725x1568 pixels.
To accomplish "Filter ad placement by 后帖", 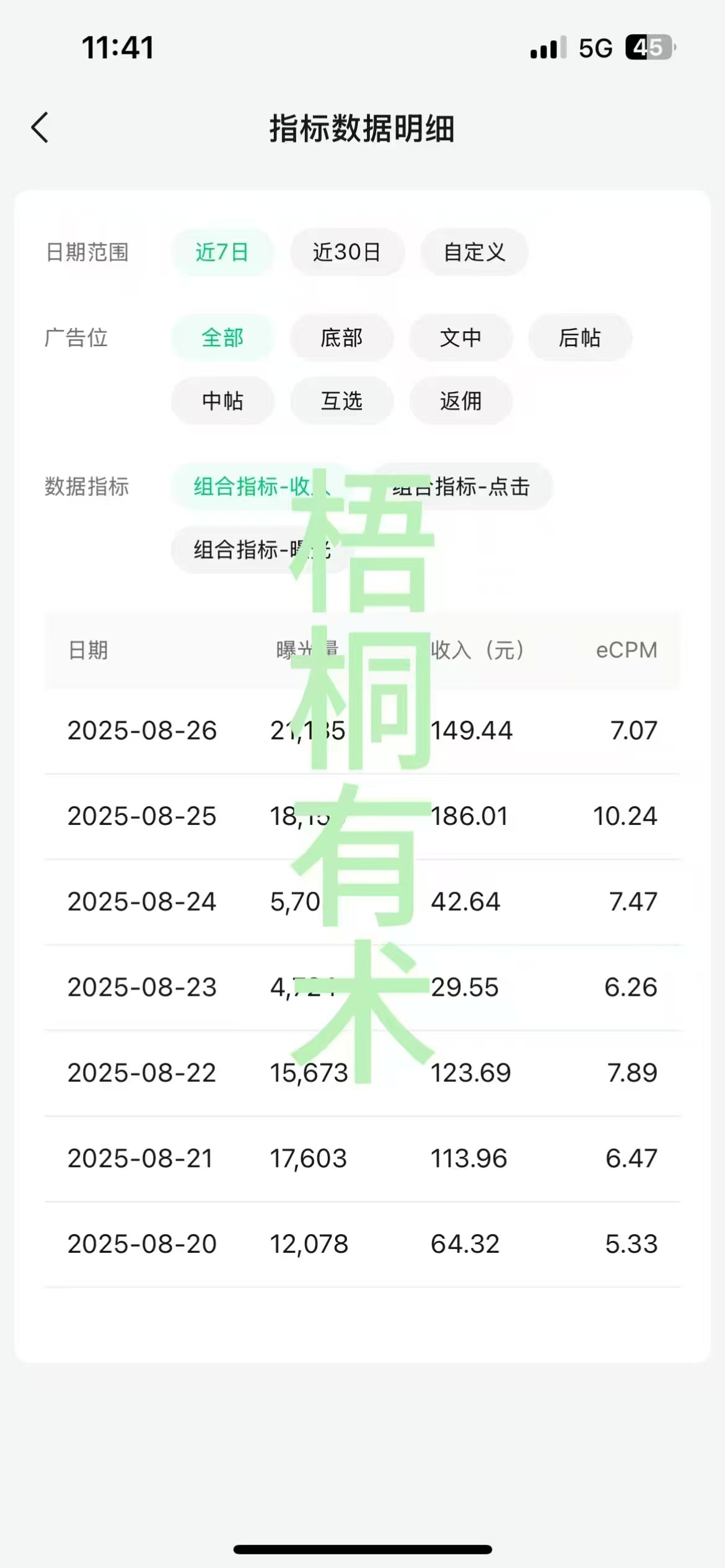I will [579, 338].
